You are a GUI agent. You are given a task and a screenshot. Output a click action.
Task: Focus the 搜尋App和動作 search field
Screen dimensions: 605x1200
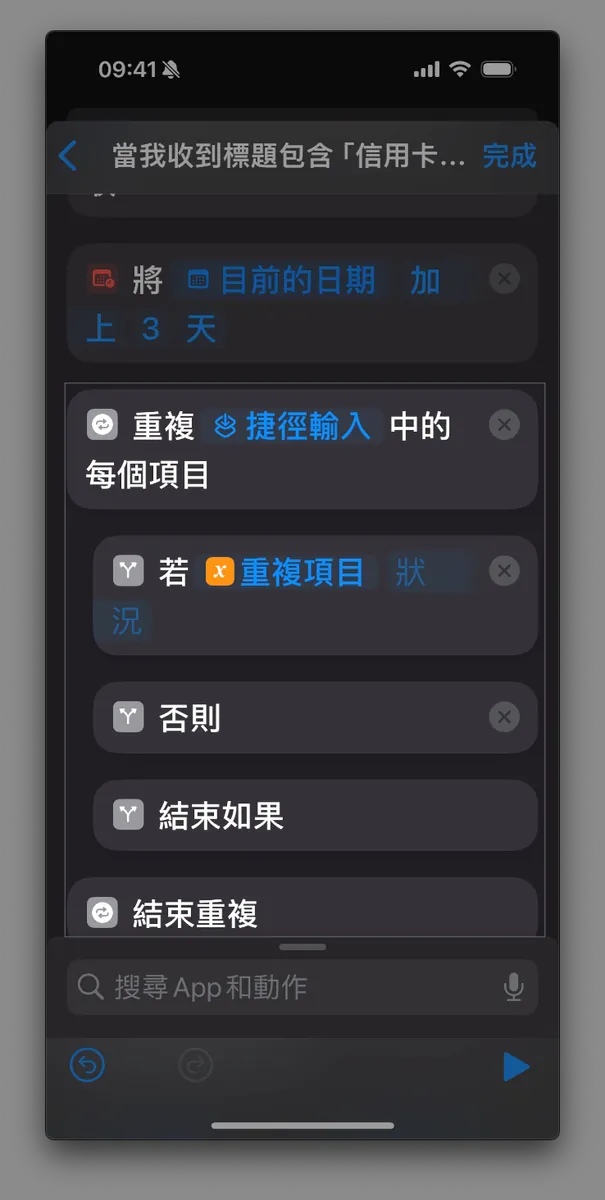click(290, 988)
